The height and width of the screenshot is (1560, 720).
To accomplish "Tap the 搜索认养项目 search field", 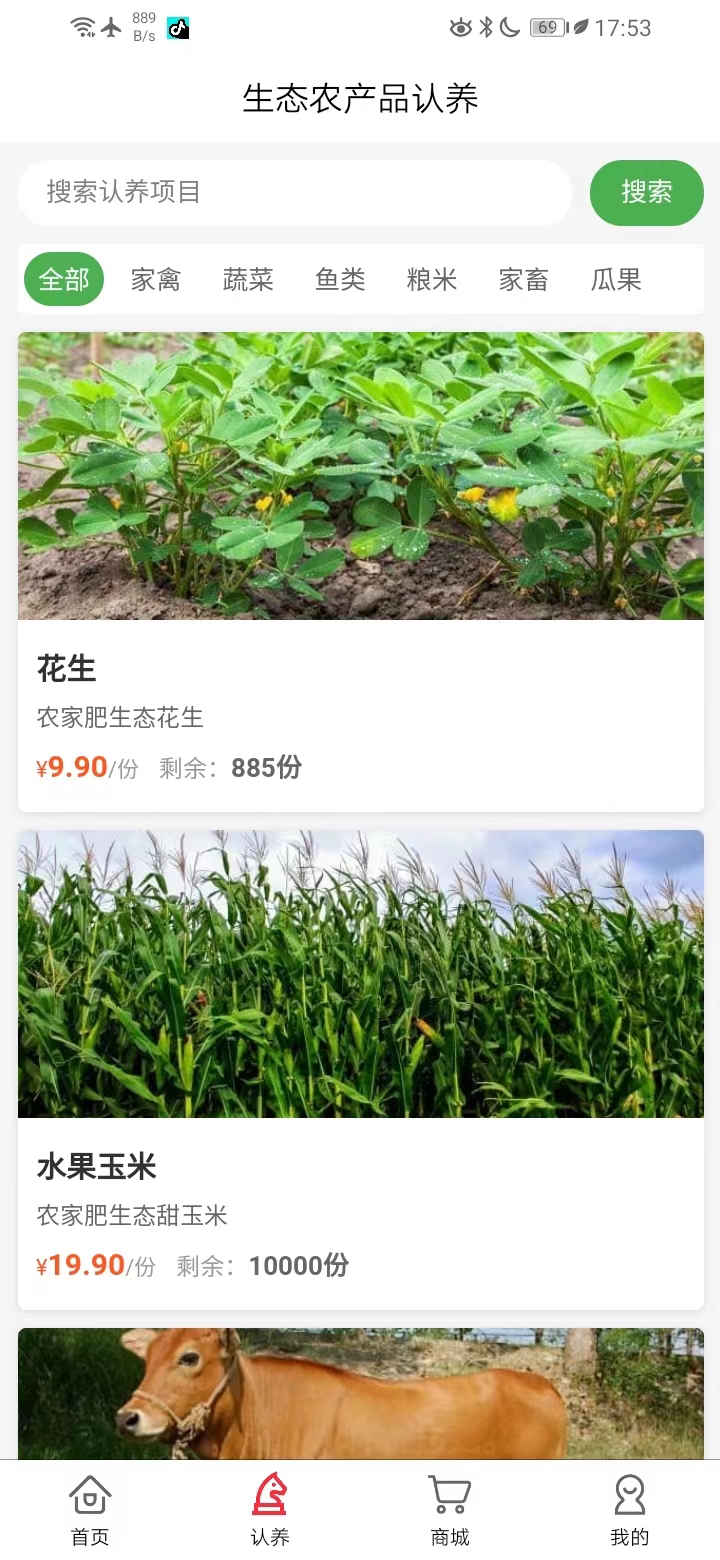I will 294,192.
